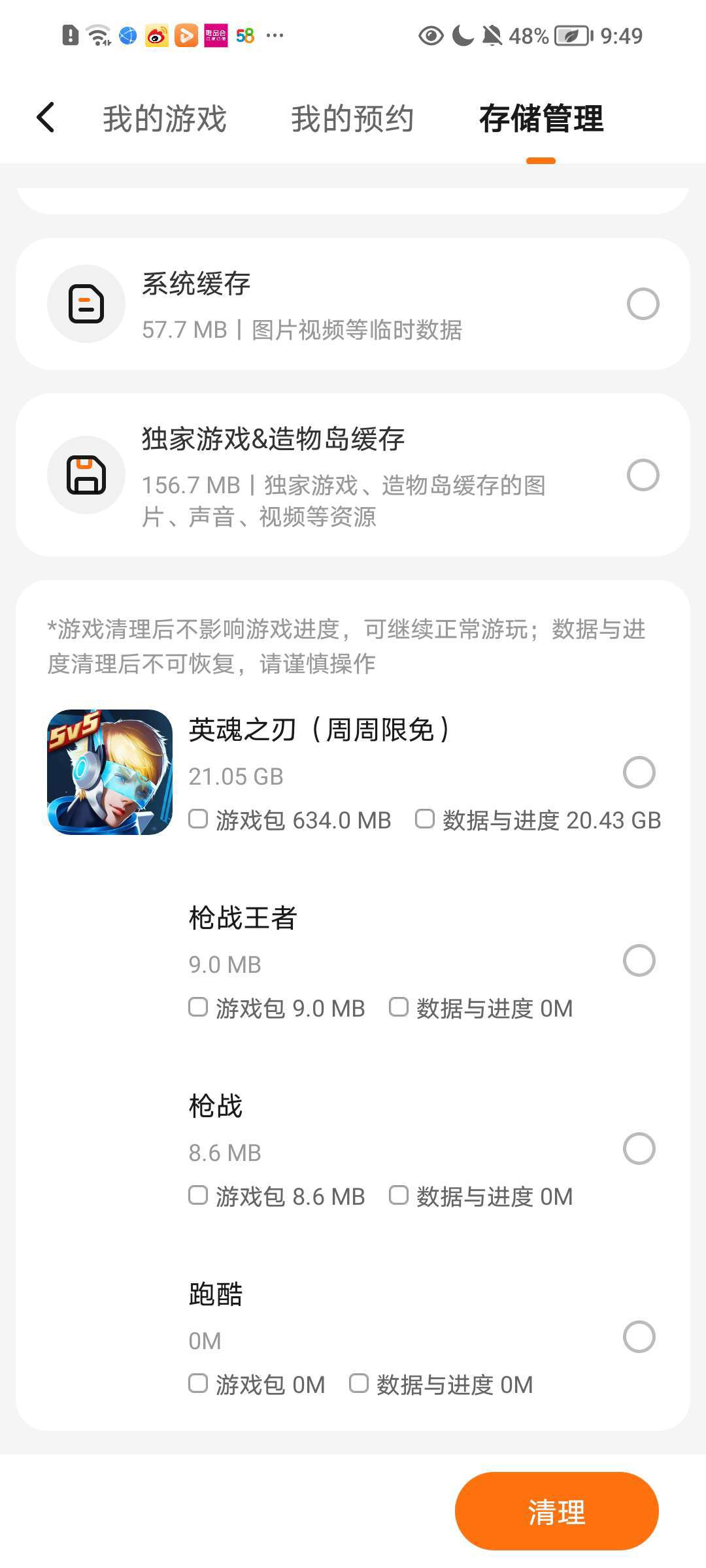The width and height of the screenshot is (706, 1568).
Task: Select the 系统缓存 radio button
Action: (x=643, y=304)
